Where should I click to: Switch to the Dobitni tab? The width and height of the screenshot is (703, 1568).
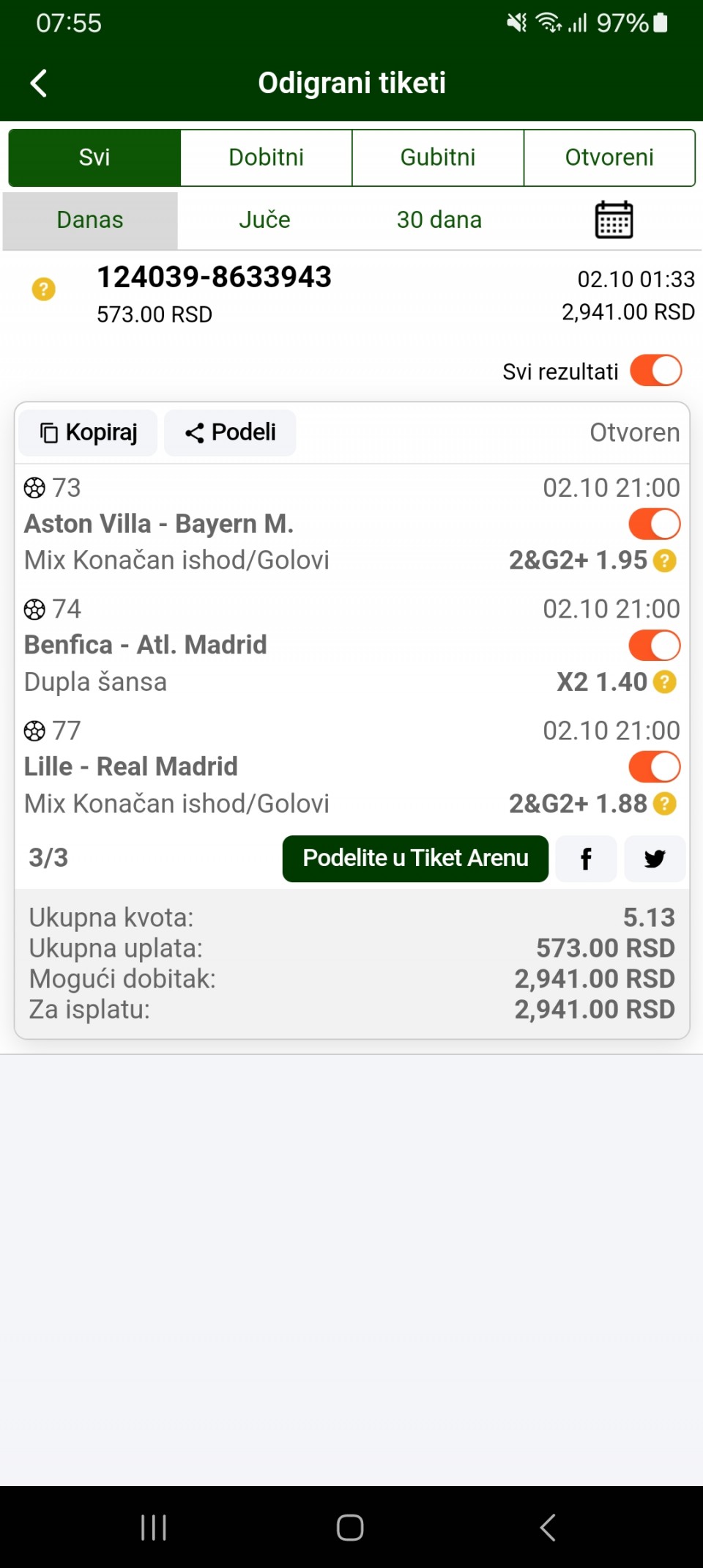pyautogui.click(x=266, y=158)
